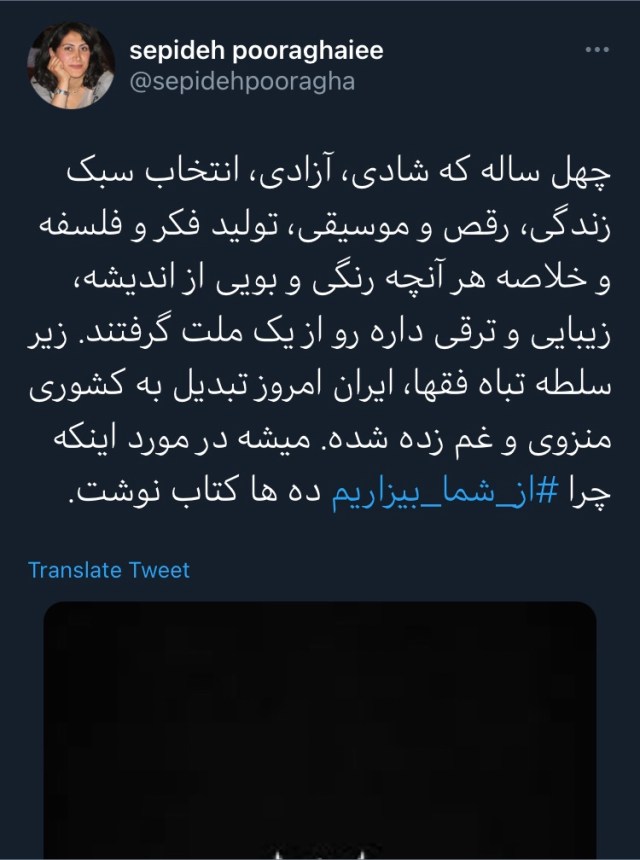Open the @sepidehpooragha profile handle
Screen dimensions: 640x860
[x=242, y=82]
